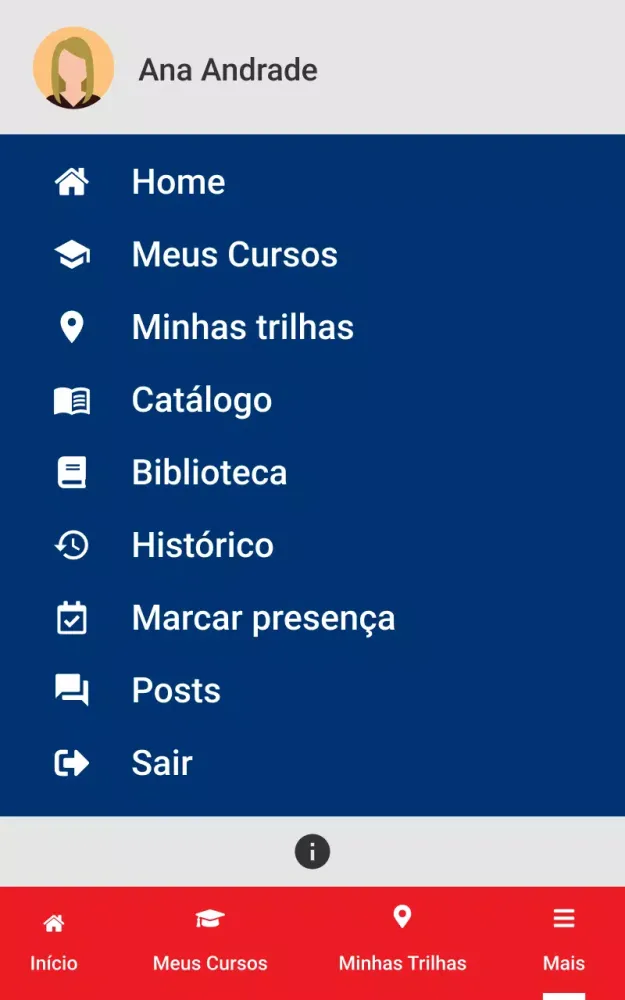Tap the Mais tab
This screenshot has height=1000, width=625.
point(564,943)
